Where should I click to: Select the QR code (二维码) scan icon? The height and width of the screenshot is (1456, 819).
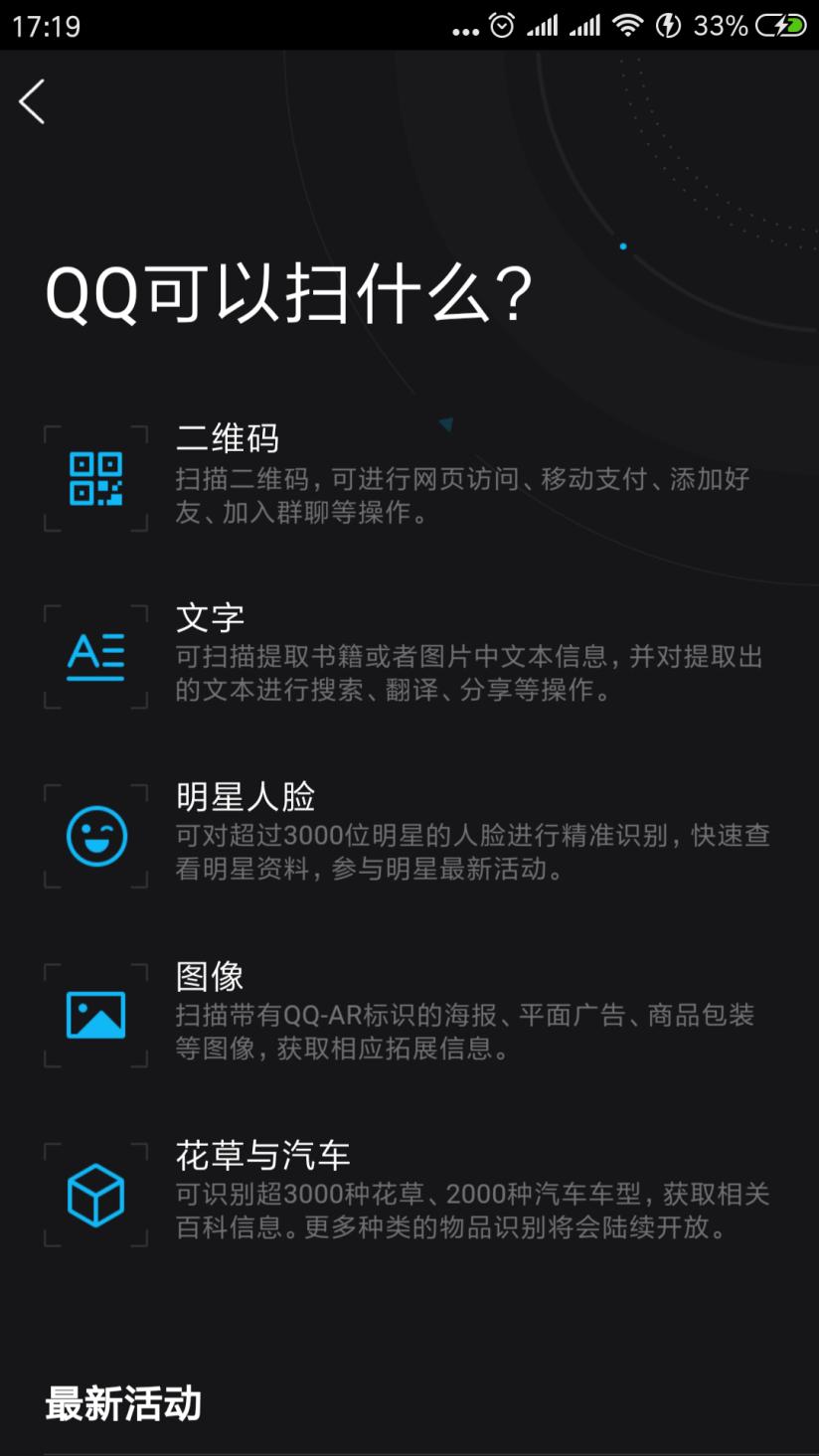94,480
